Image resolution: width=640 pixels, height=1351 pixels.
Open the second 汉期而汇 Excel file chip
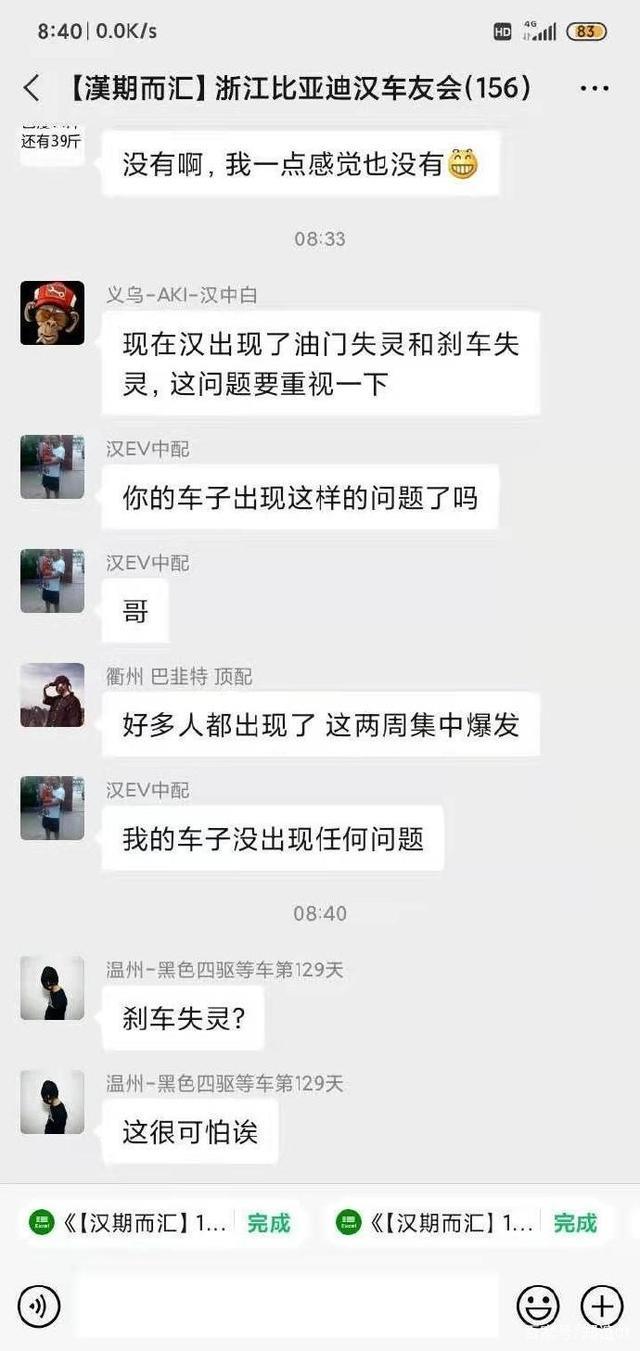pos(466,1222)
